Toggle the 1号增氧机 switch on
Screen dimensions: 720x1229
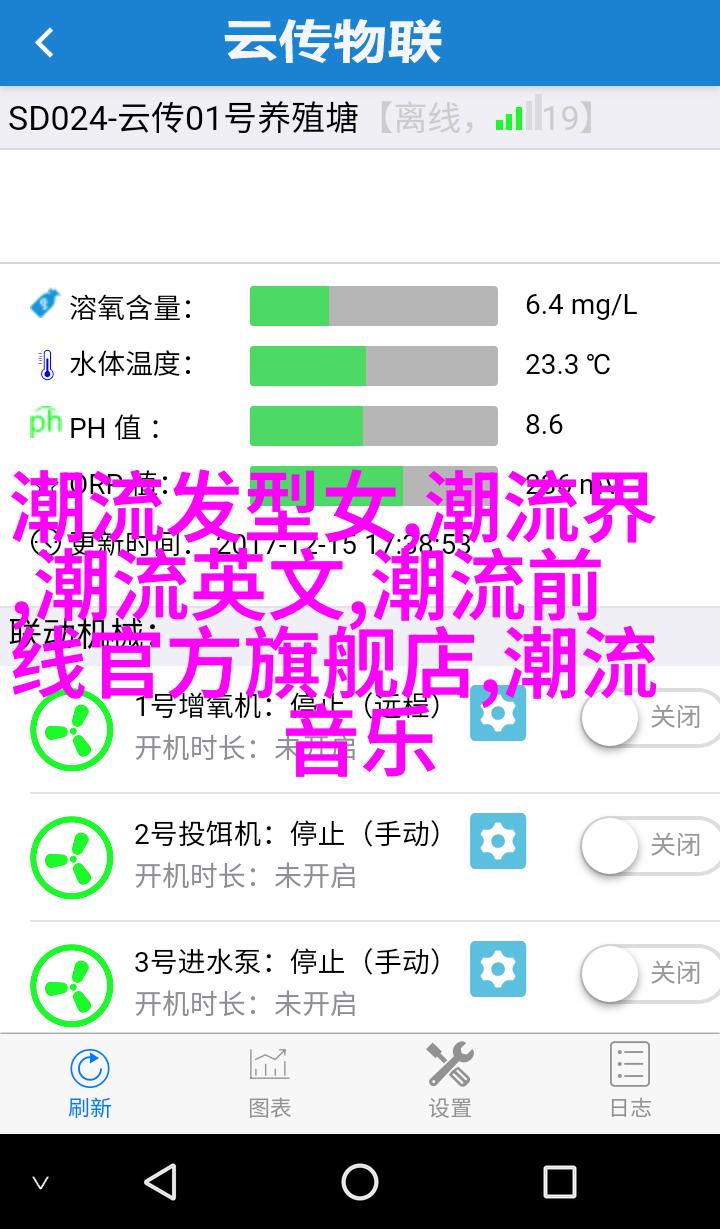pyautogui.click(x=650, y=718)
